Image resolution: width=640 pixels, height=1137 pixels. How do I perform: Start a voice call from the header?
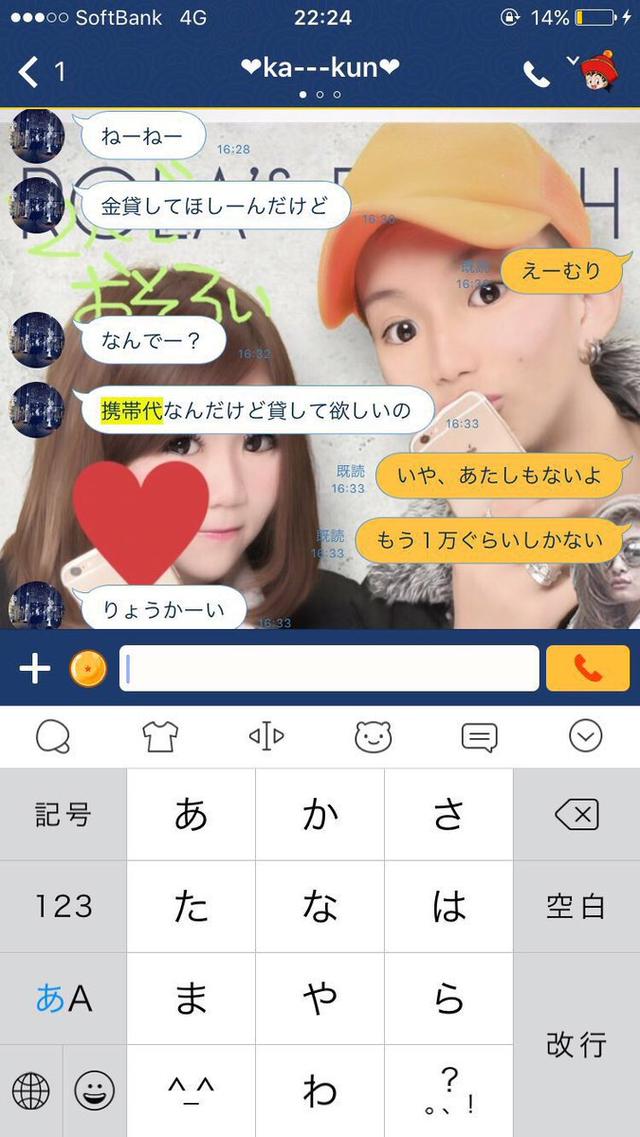536,73
